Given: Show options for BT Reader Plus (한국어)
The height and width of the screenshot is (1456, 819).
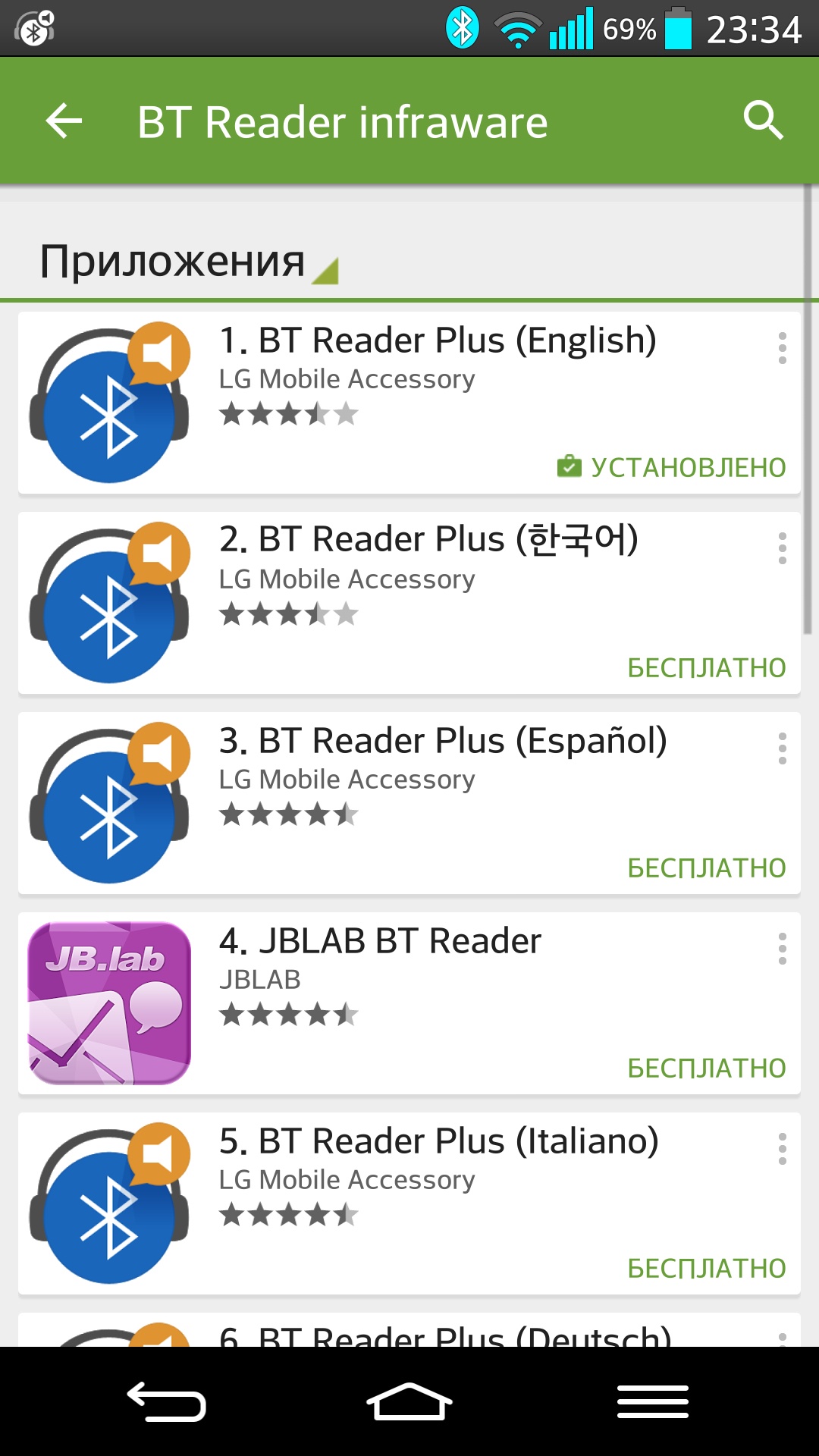Looking at the screenshot, I should [x=782, y=548].
